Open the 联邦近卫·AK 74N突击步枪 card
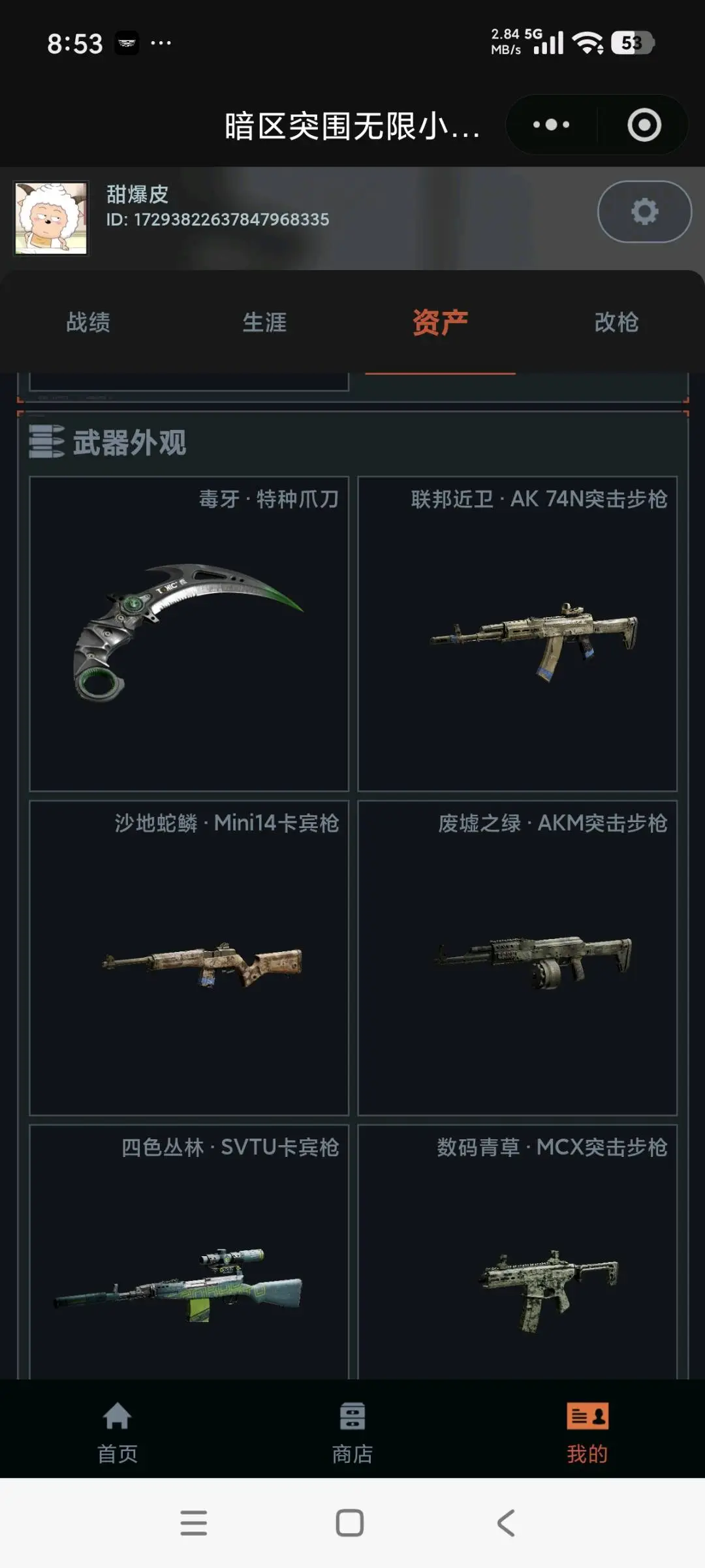 point(518,634)
